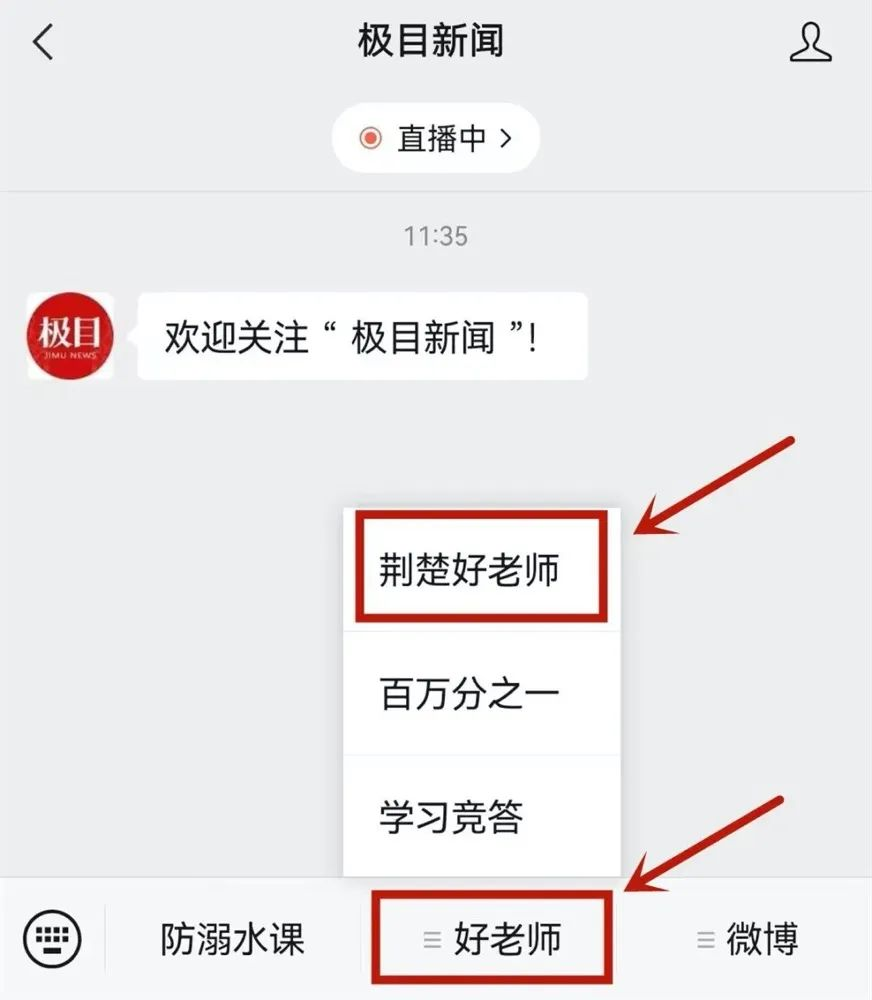Image resolution: width=872 pixels, height=1000 pixels.
Task: Go back using the back arrow
Action: tap(43, 43)
